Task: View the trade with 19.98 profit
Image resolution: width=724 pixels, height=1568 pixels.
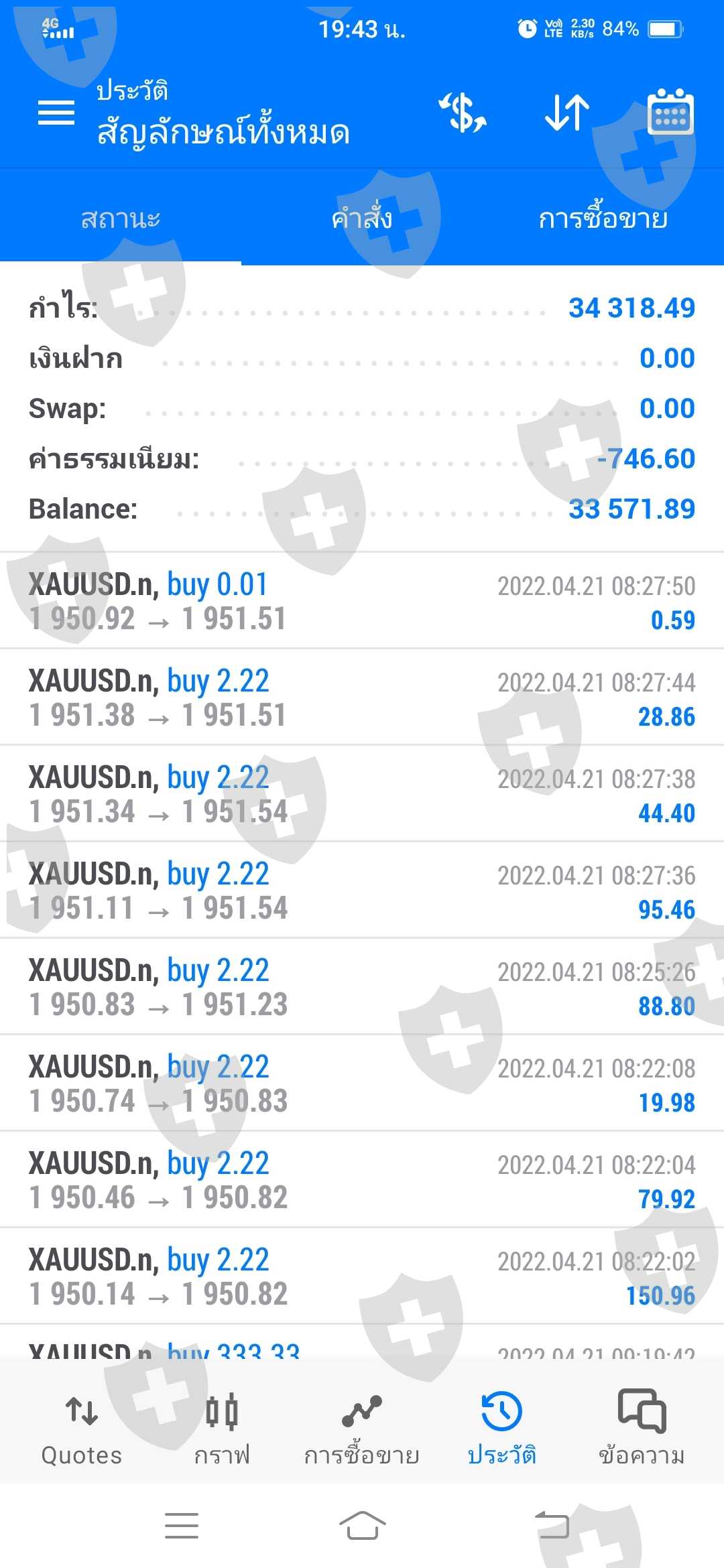Action: 362,1084
